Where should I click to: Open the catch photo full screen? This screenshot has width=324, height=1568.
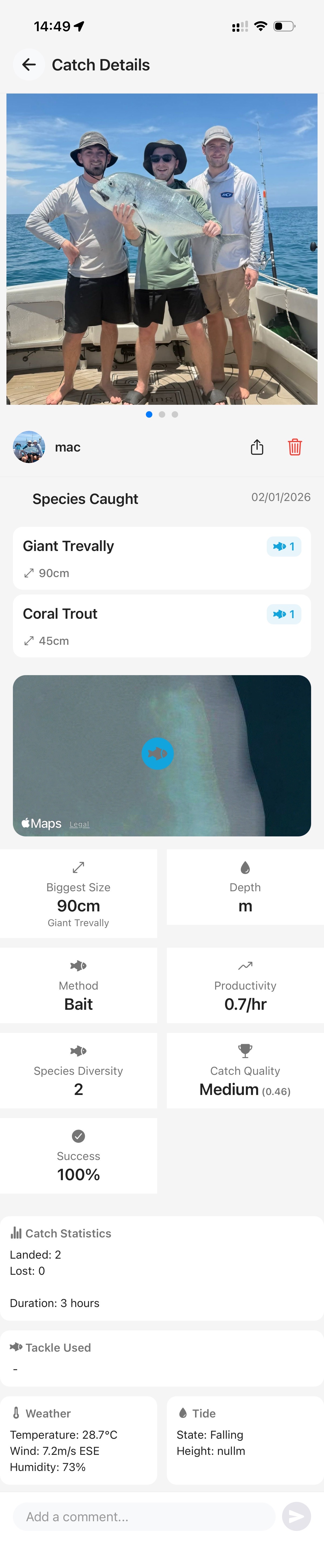pyautogui.click(x=162, y=248)
